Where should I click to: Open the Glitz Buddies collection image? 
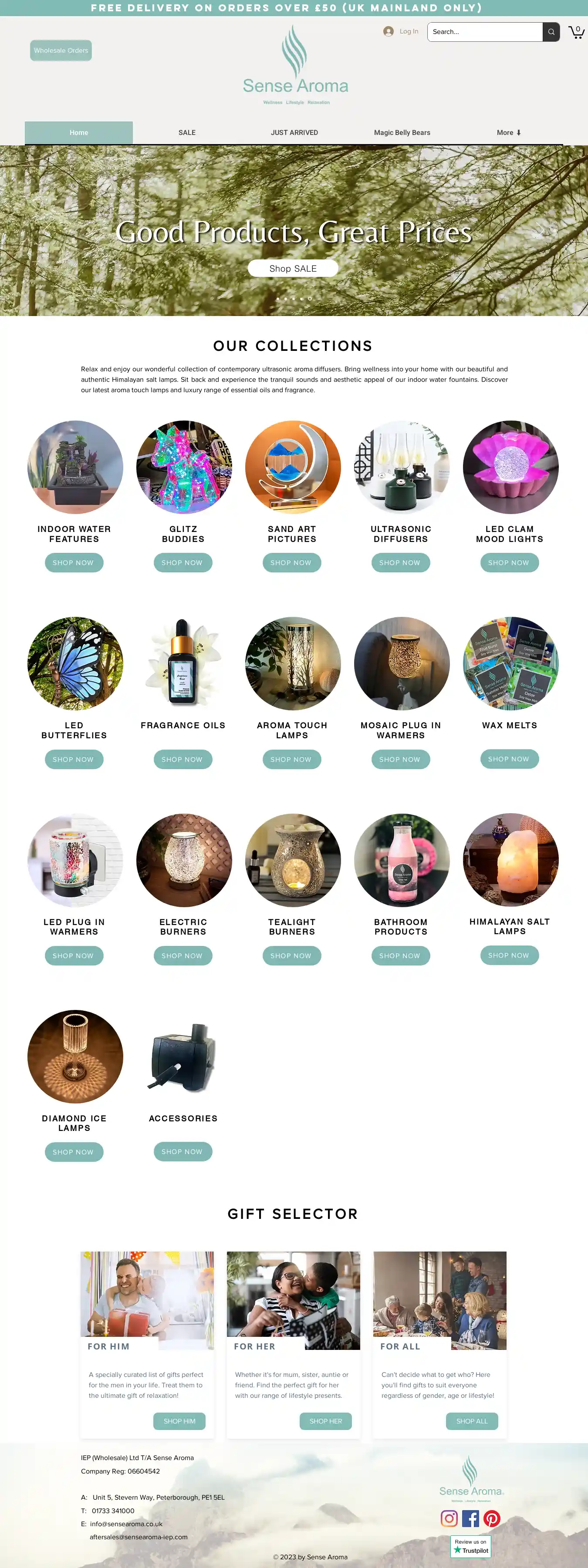click(x=184, y=468)
